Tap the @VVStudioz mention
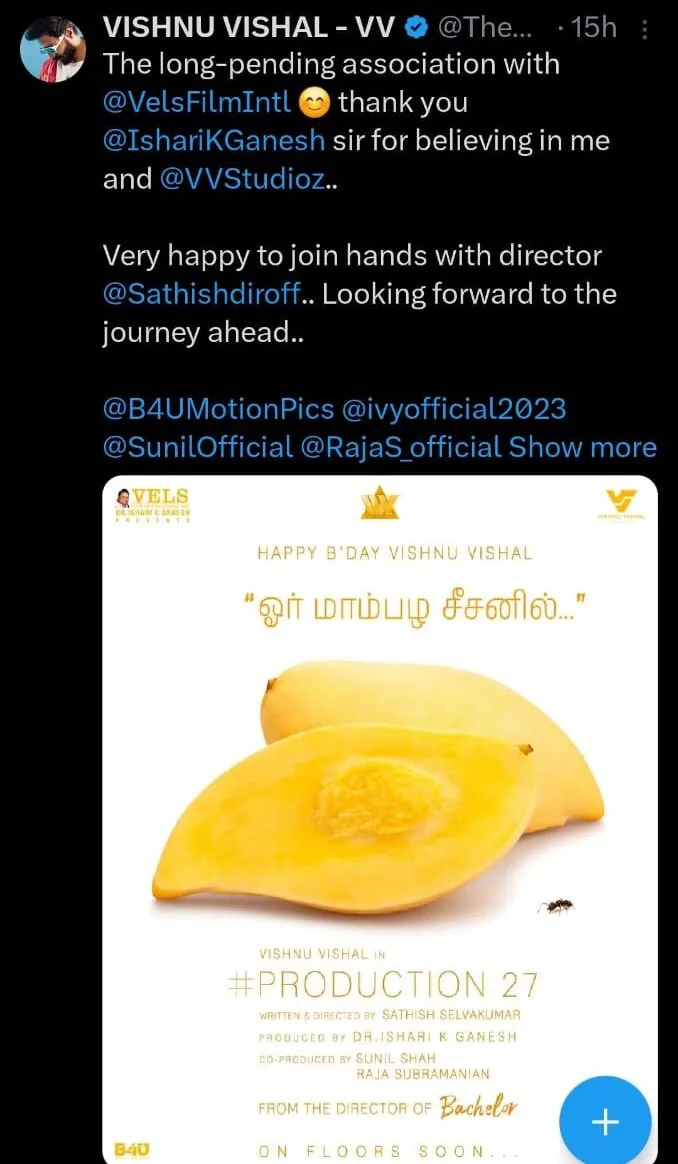 (241, 179)
